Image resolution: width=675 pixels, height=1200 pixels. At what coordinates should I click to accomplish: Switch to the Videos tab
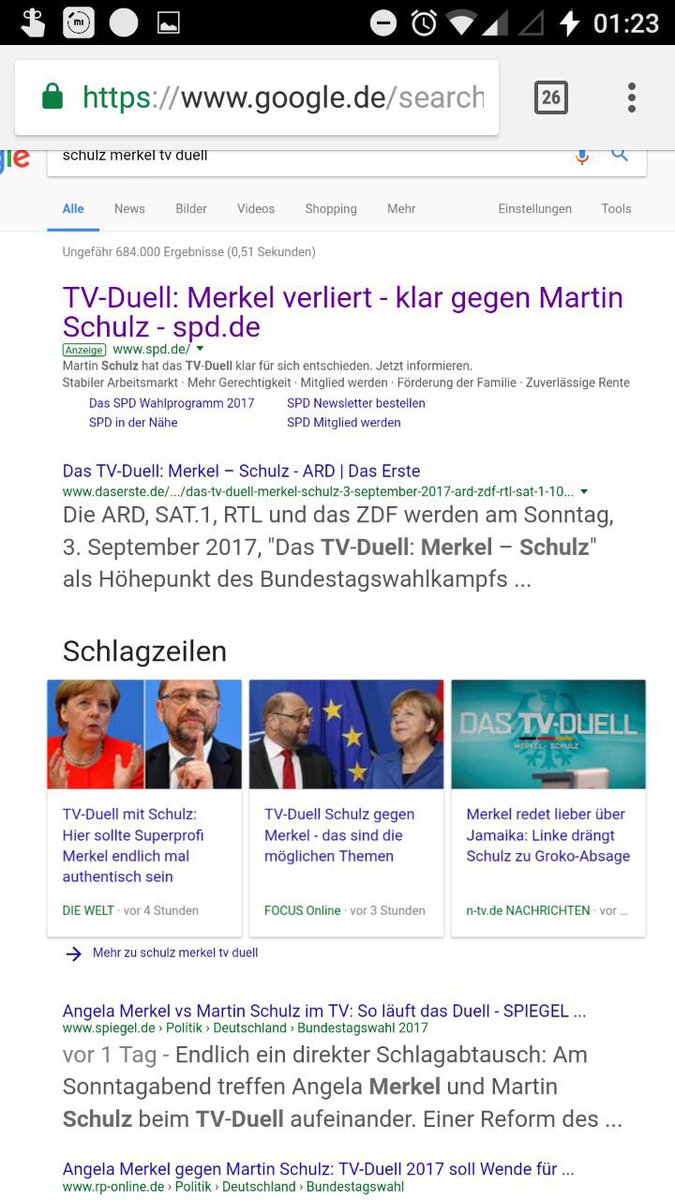click(x=256, y=209)
